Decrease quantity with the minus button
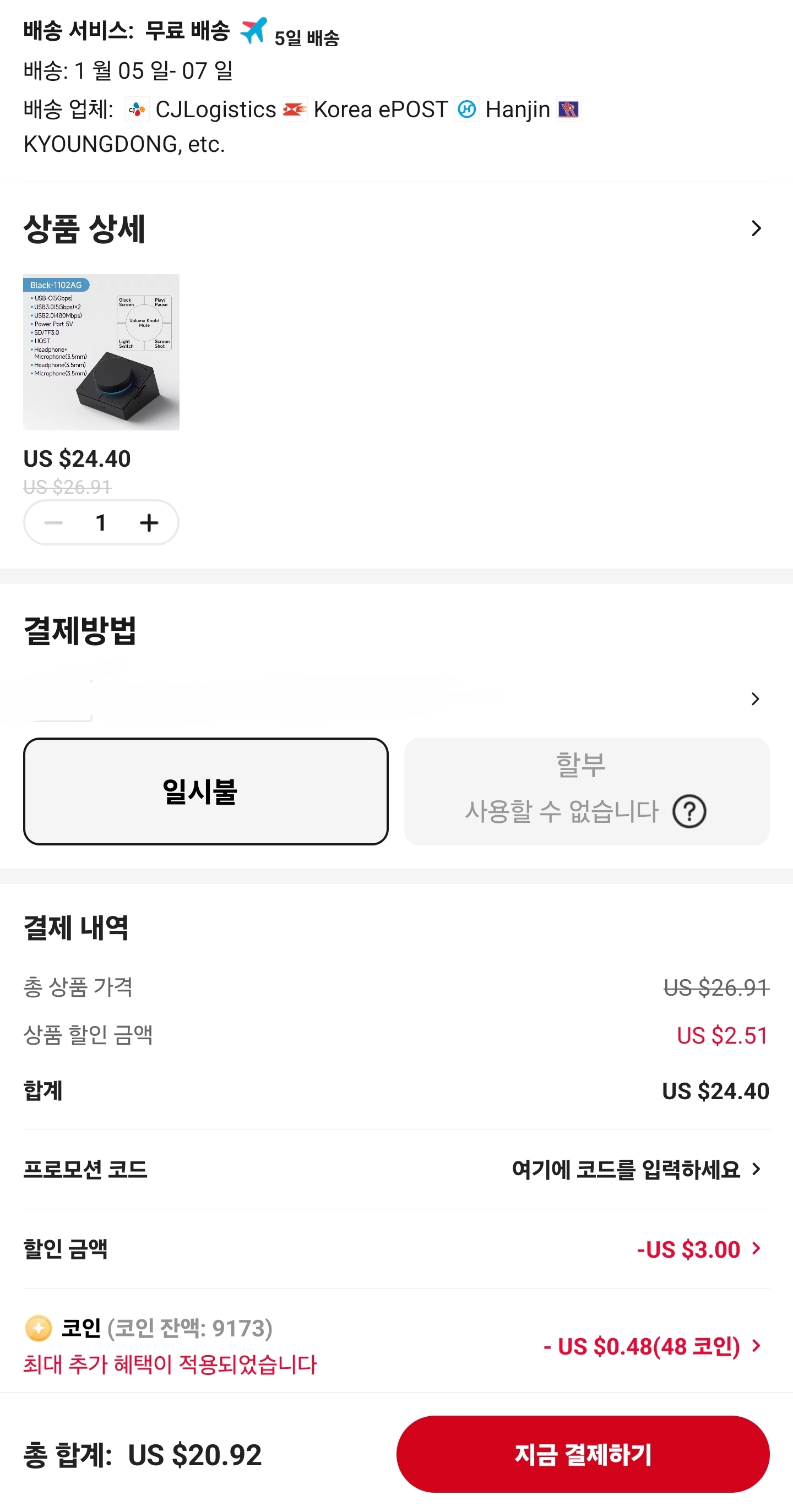 click(x=53, y=522)
